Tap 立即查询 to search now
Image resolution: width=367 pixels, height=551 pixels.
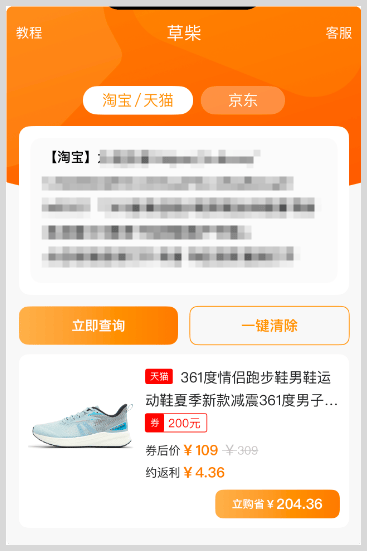[98, 325]
